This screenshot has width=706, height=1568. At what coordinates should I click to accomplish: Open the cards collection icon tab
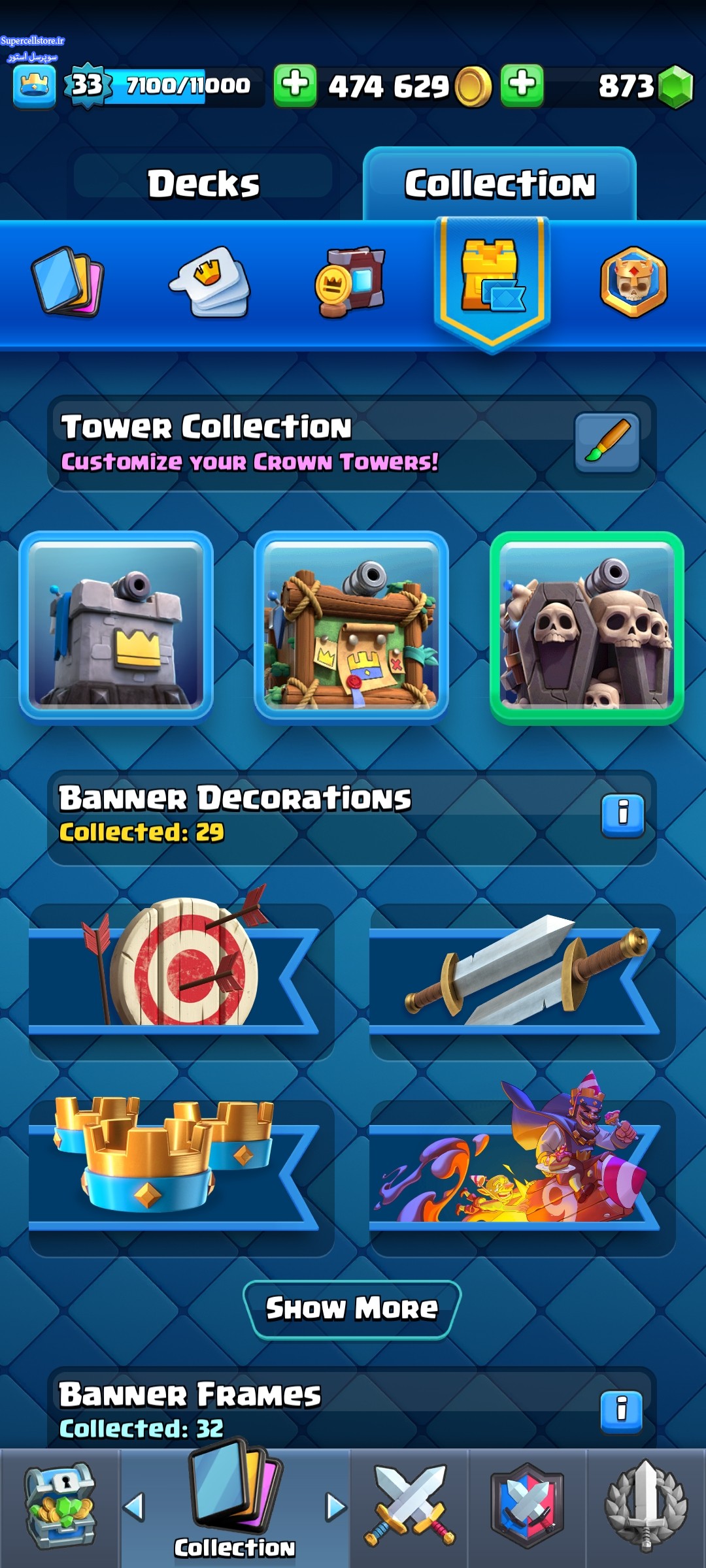pyautogui.click(x=68, y=282)
